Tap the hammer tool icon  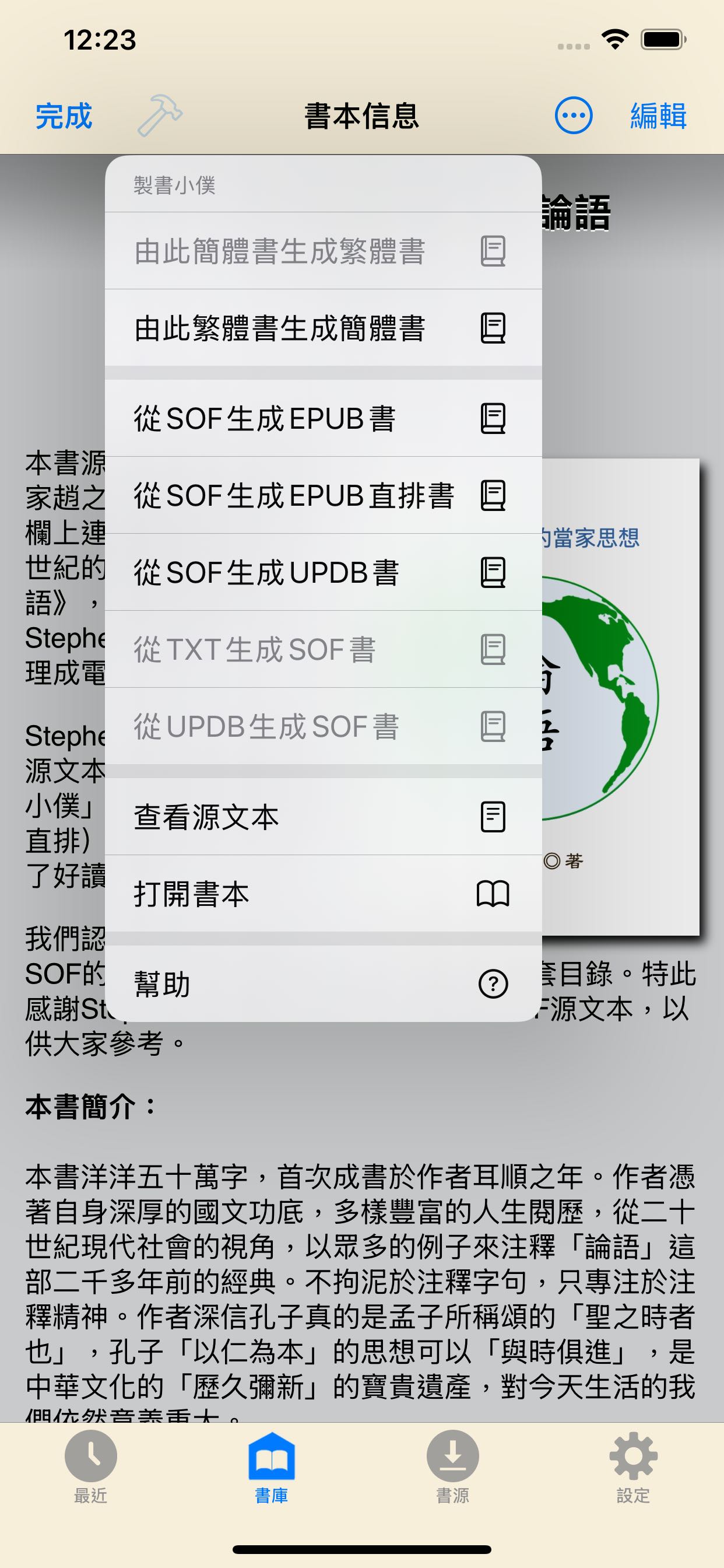pyautogui.click(x=159, y=115)
